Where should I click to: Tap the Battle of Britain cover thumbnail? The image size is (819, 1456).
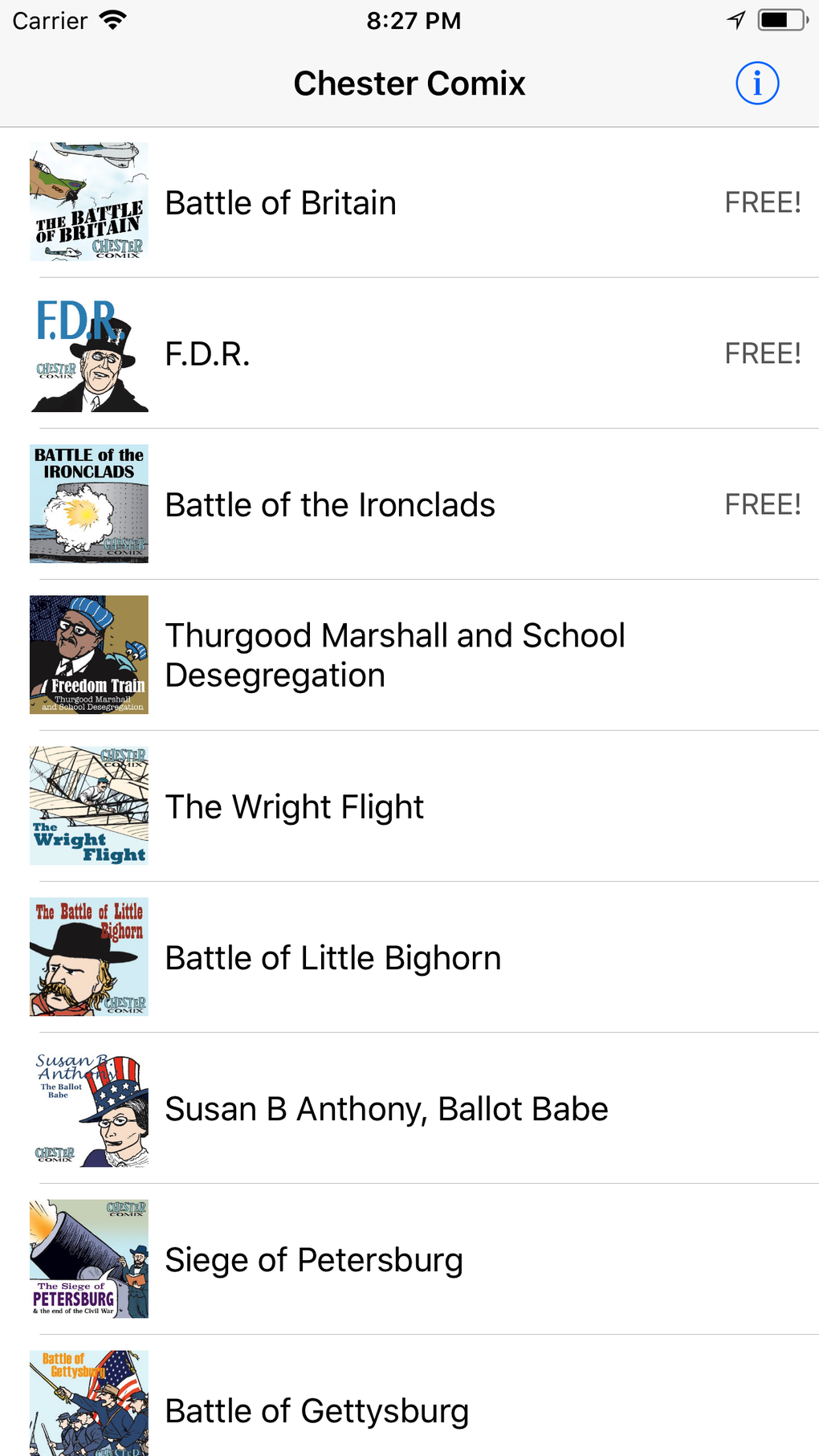[88, 202]
